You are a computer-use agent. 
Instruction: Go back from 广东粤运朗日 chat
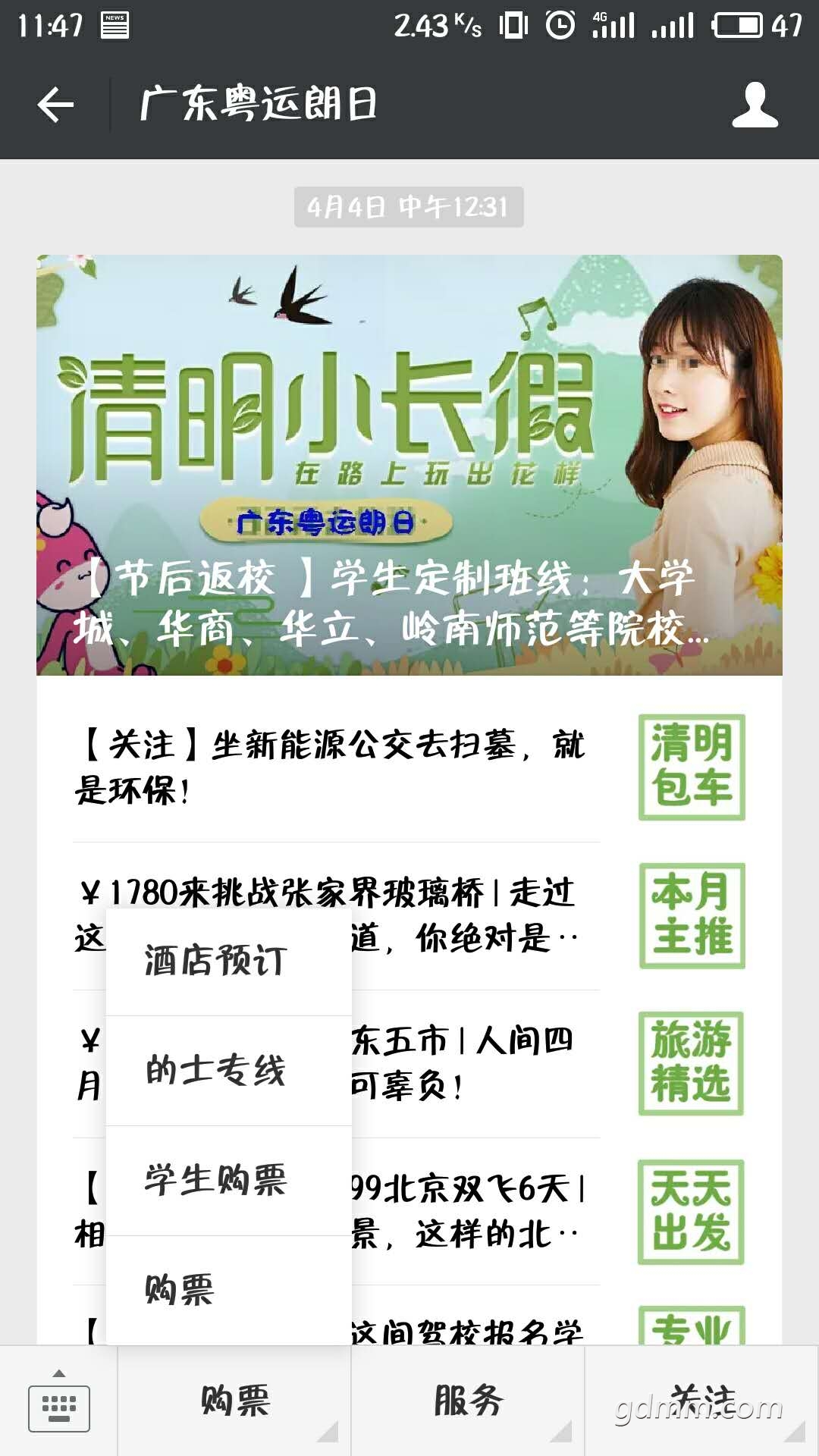click(x=55, y=105)
